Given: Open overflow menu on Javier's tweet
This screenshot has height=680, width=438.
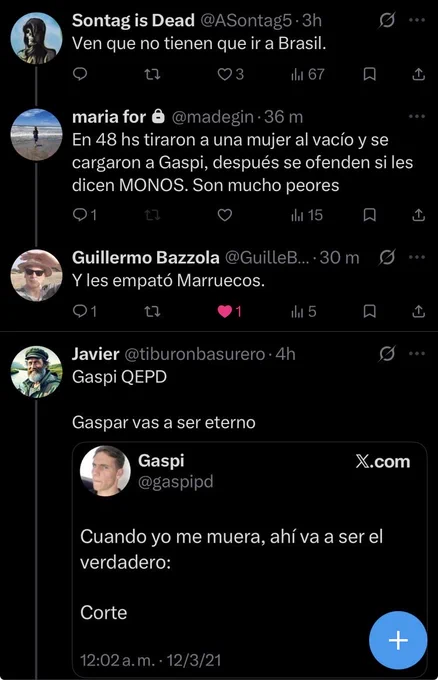Looking at the screenshot, I should point(417,353).
